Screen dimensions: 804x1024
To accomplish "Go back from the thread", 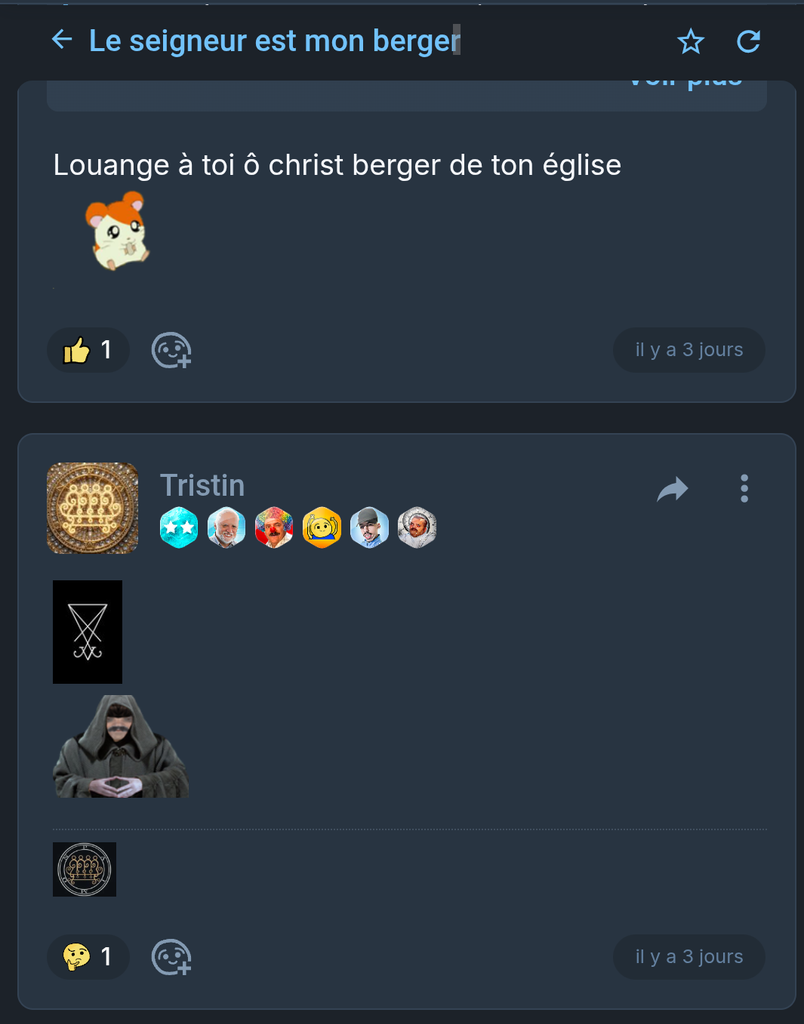I will pos(62,40).
